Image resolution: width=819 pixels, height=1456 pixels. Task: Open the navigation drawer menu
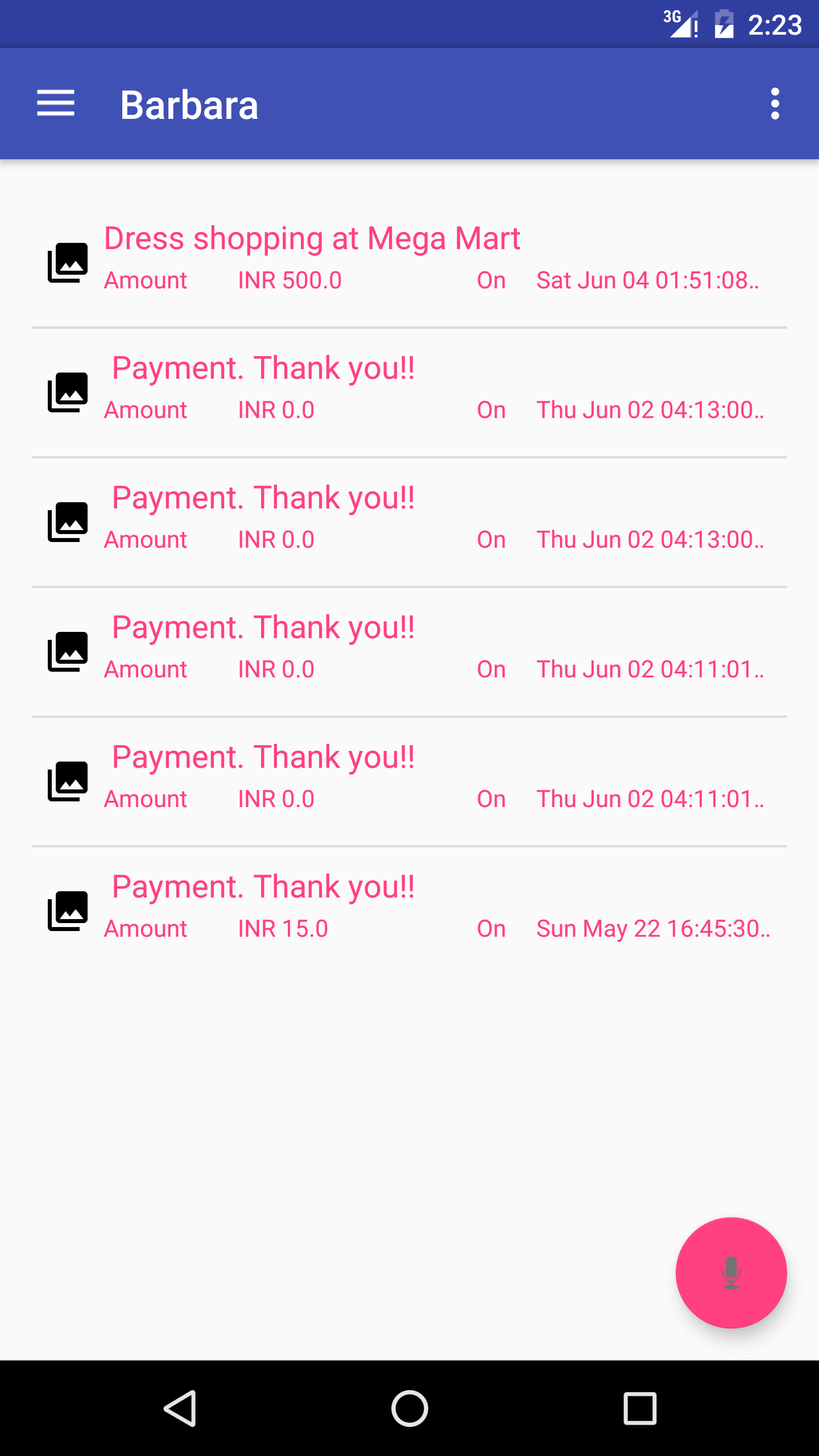tap(56, 104)
